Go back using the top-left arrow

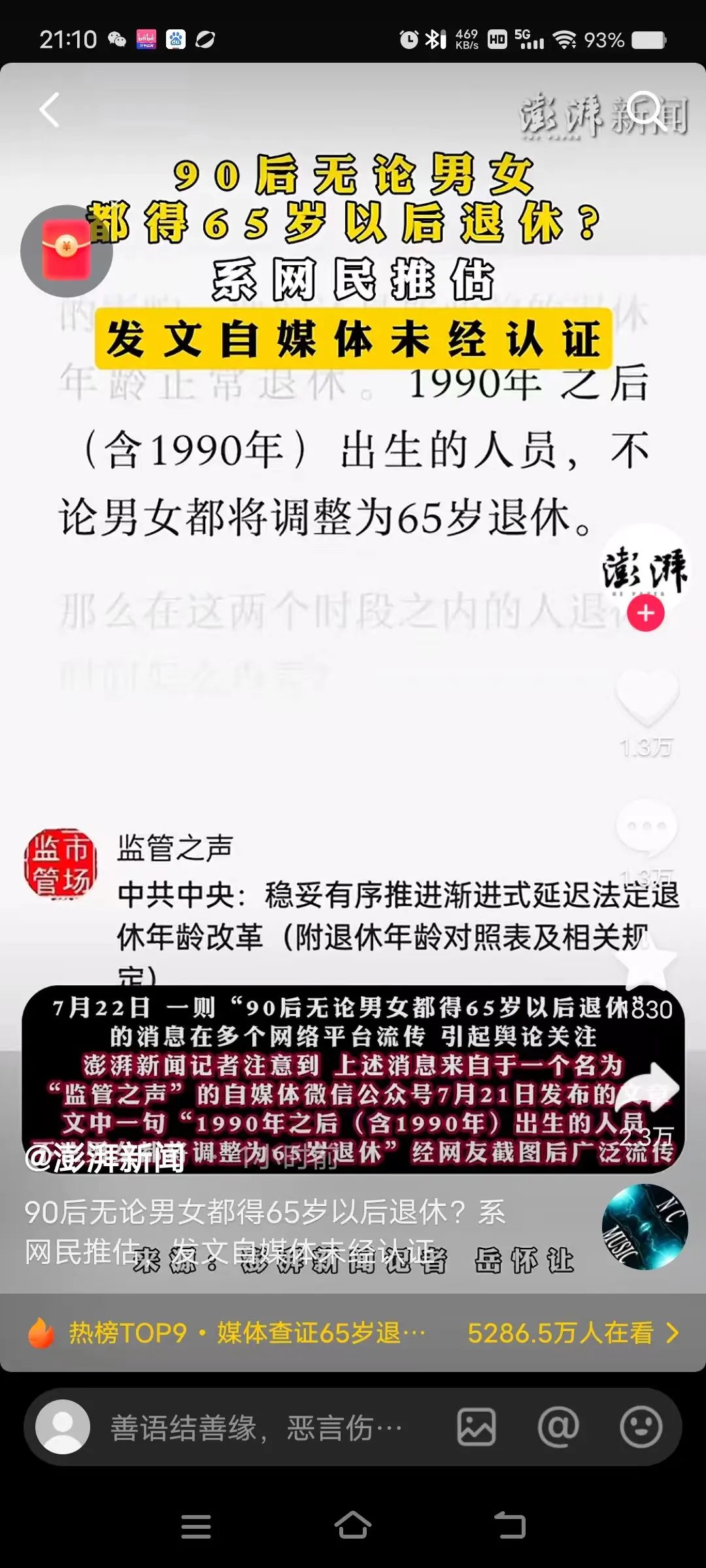[x=50, y=110]
